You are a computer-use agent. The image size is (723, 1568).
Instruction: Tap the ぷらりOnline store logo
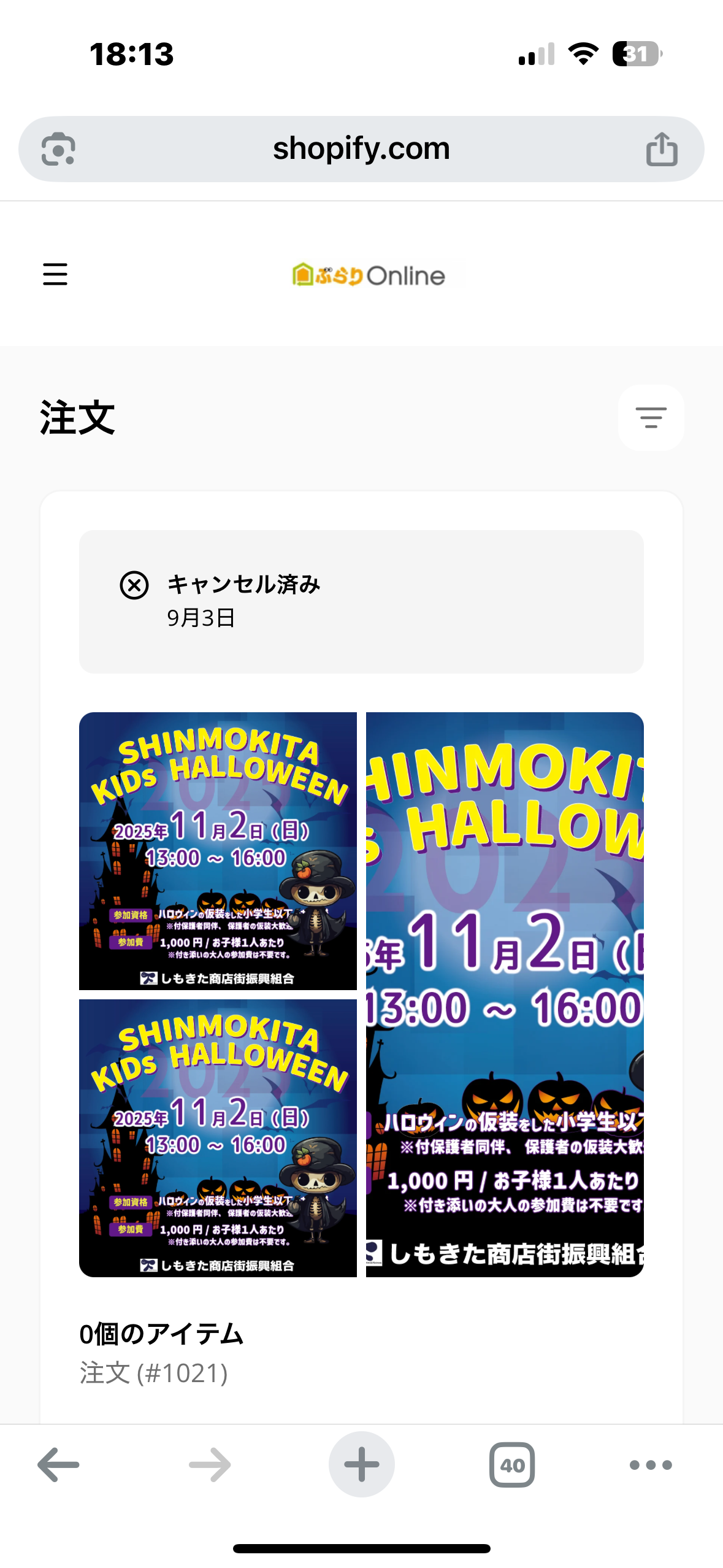368,275
